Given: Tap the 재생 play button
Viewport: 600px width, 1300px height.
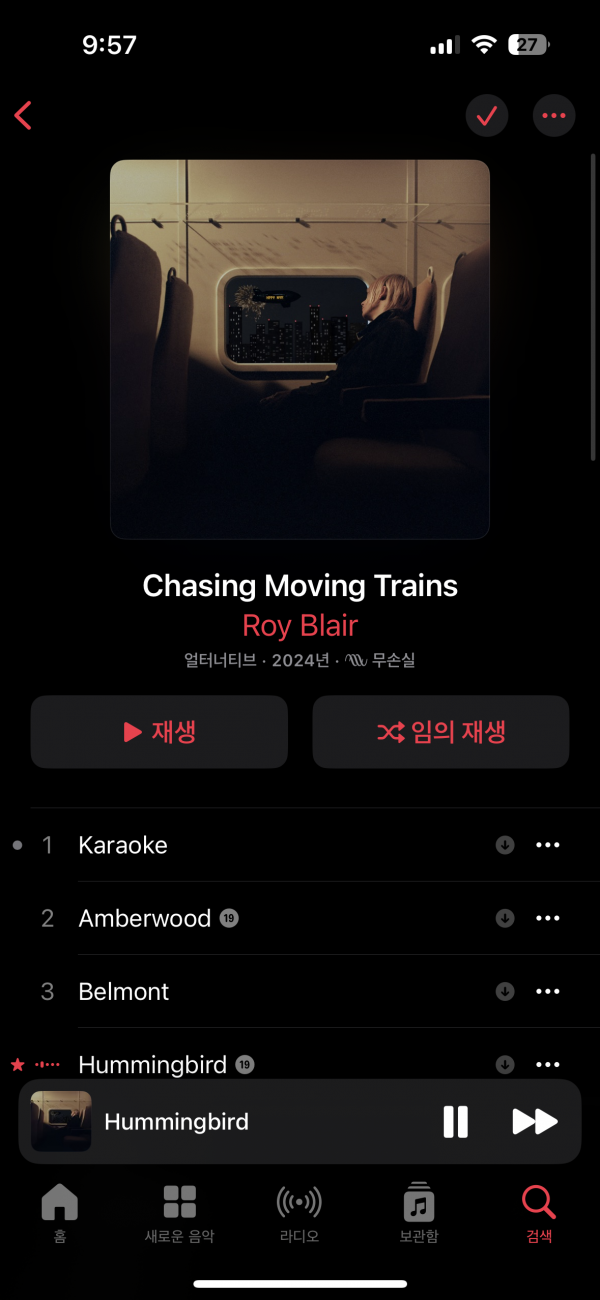Looking at the screenshot, I should (x=159, y=732).
